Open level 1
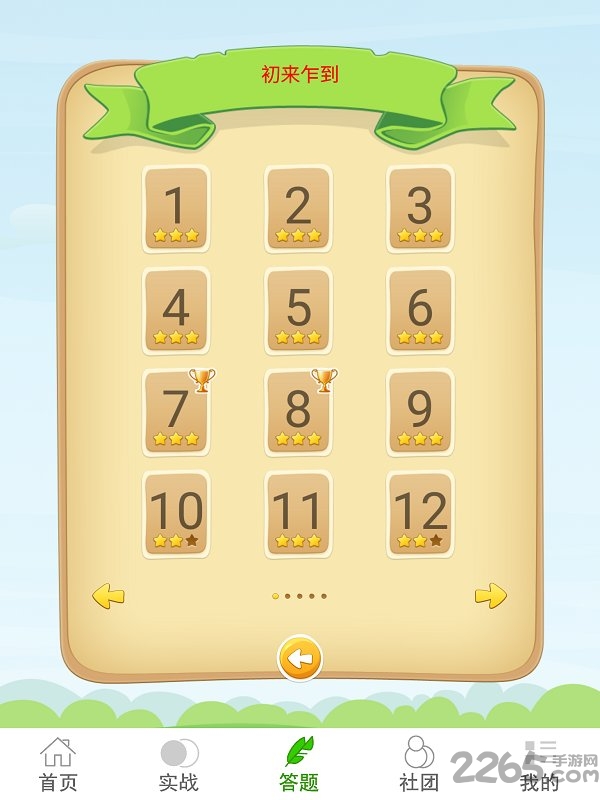 pos(176,208)
